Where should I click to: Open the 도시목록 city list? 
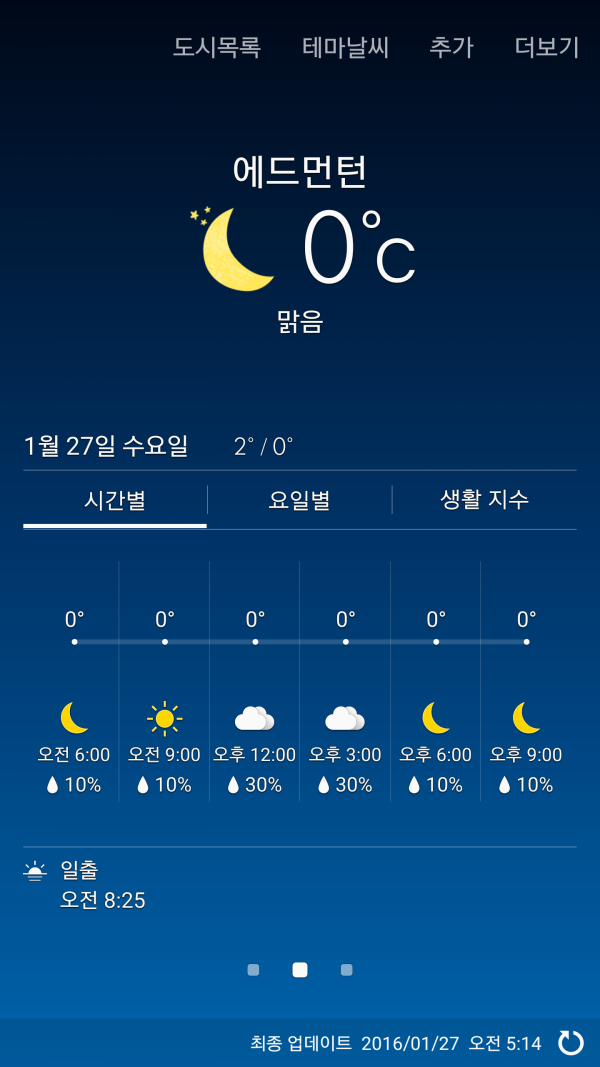tap(216, 48)
